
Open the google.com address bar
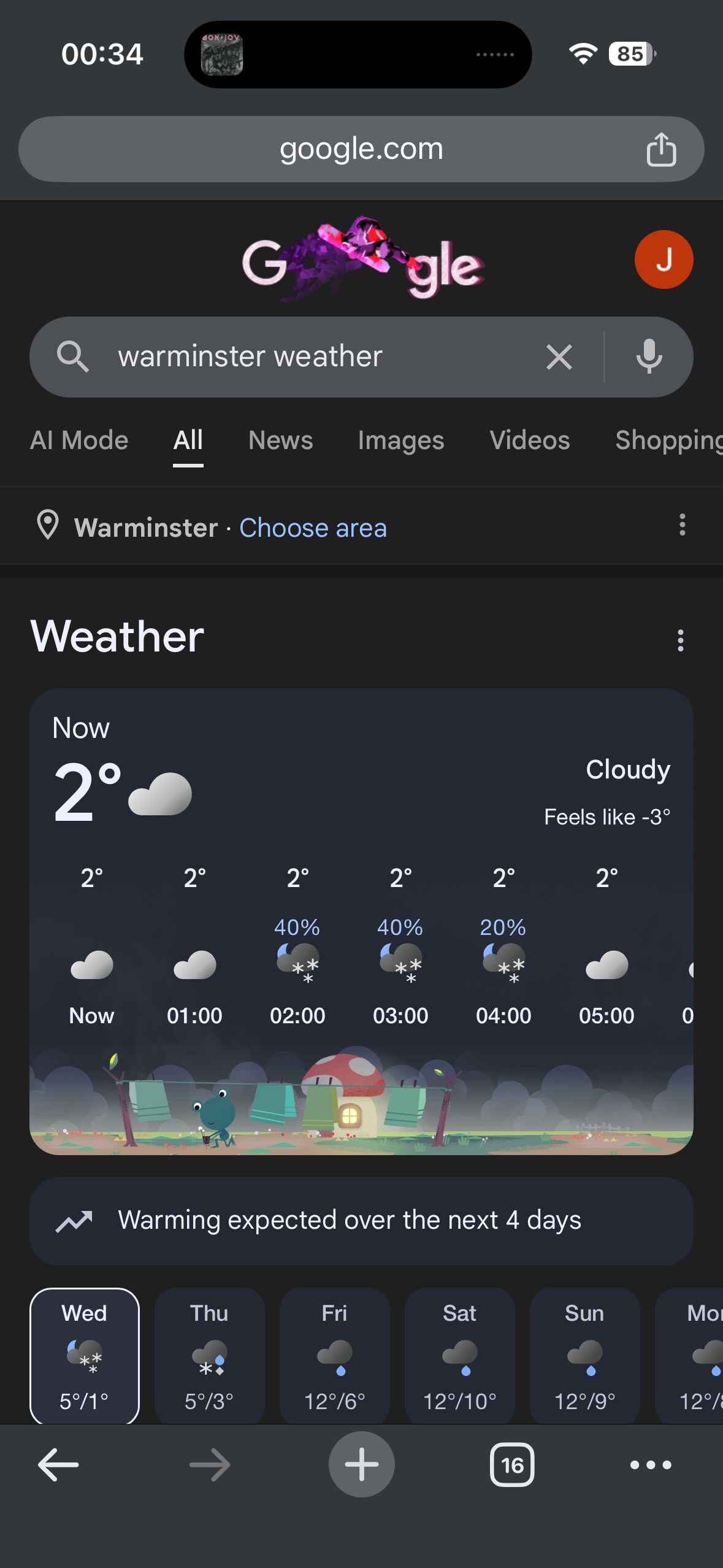361,150
